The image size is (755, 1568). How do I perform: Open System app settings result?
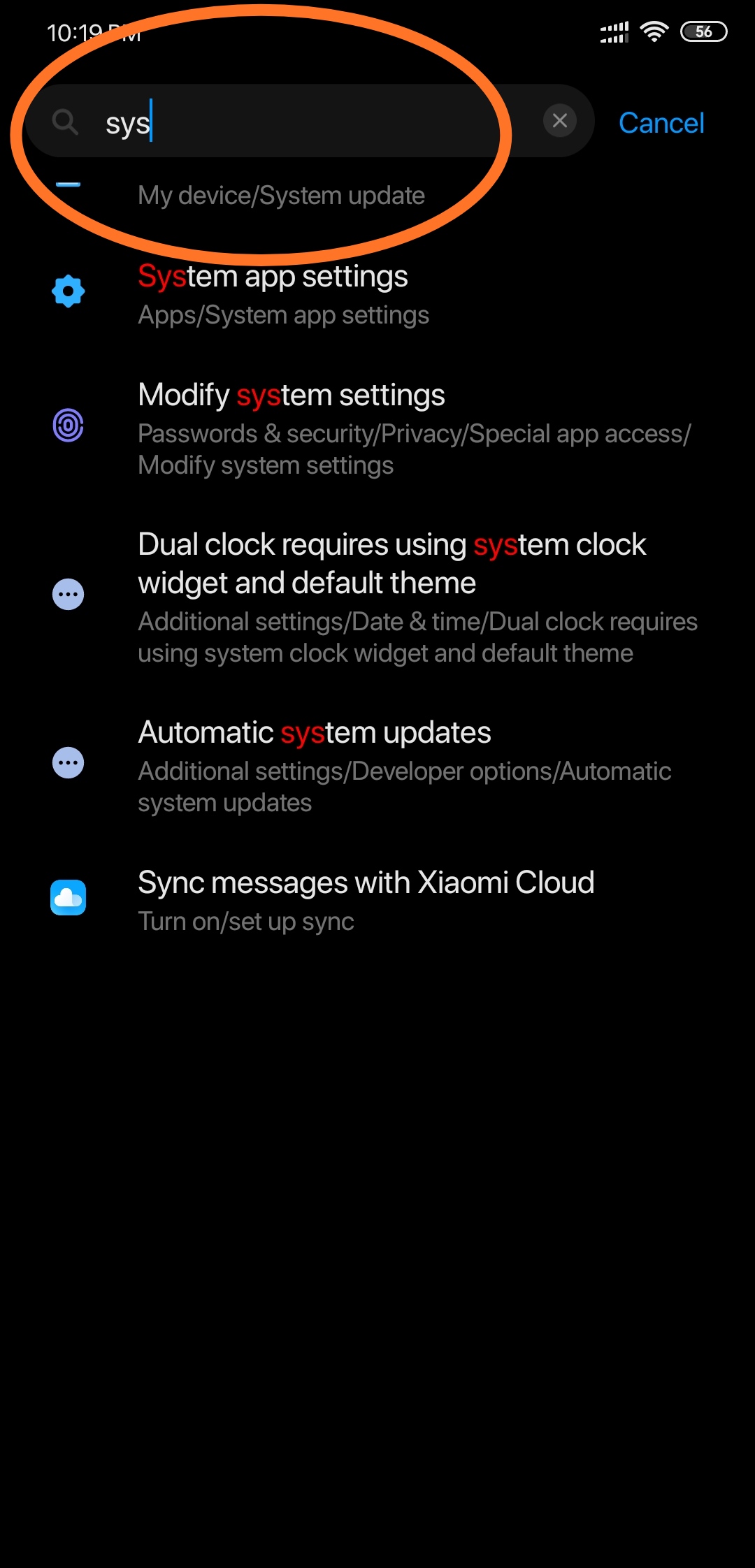click(377, 294)
